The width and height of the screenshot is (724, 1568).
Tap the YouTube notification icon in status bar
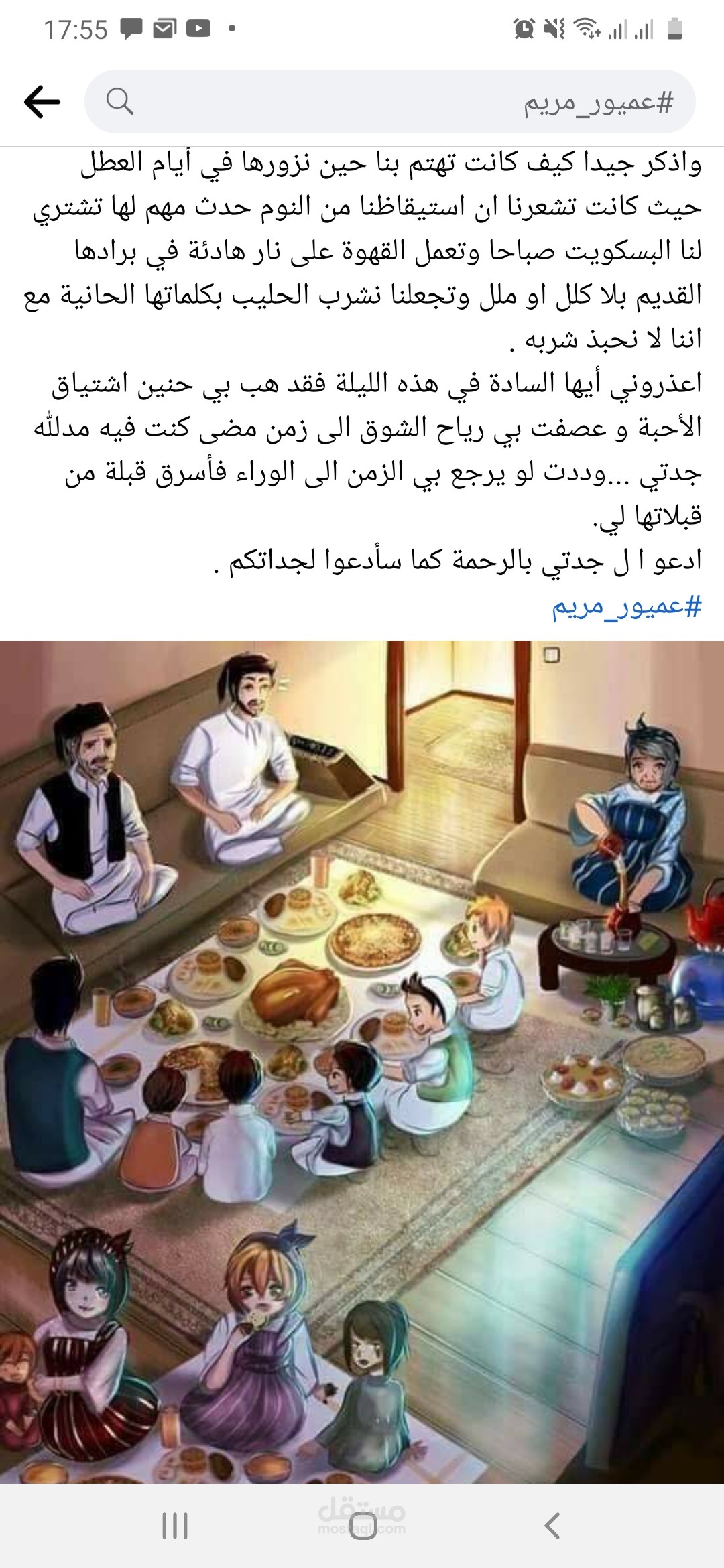[x=198, y=28]
